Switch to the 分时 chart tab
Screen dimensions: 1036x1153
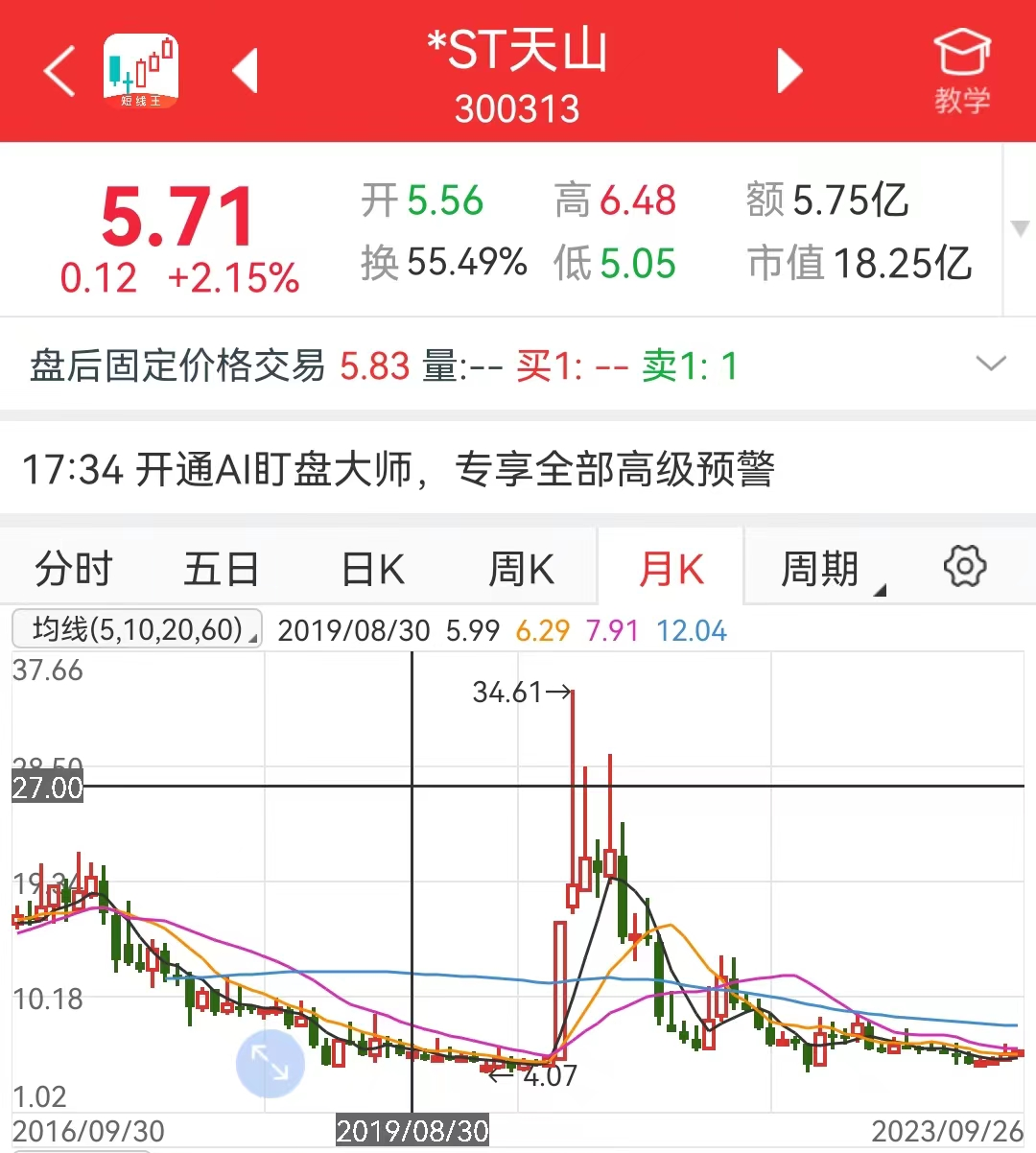click(x=74, y=569)
